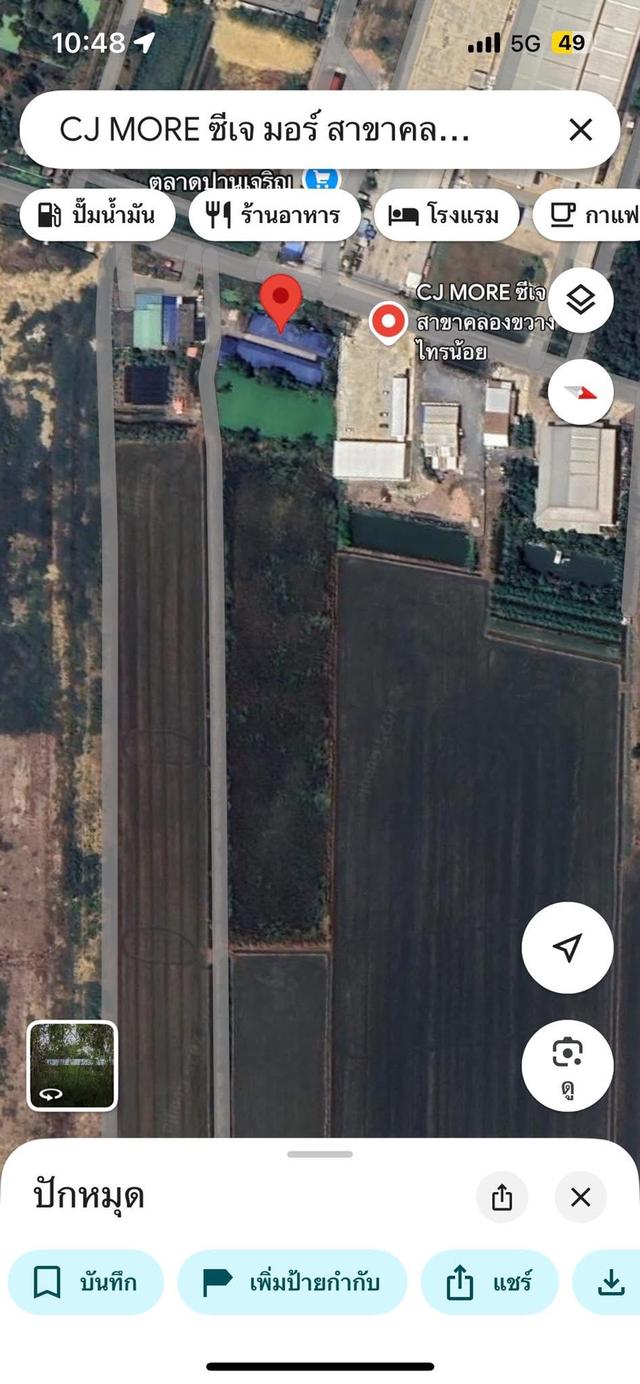Clear the CJ MORE search query
Image resolution: width=640 pixels, height=1384 pixels.
tap(580, 130)
